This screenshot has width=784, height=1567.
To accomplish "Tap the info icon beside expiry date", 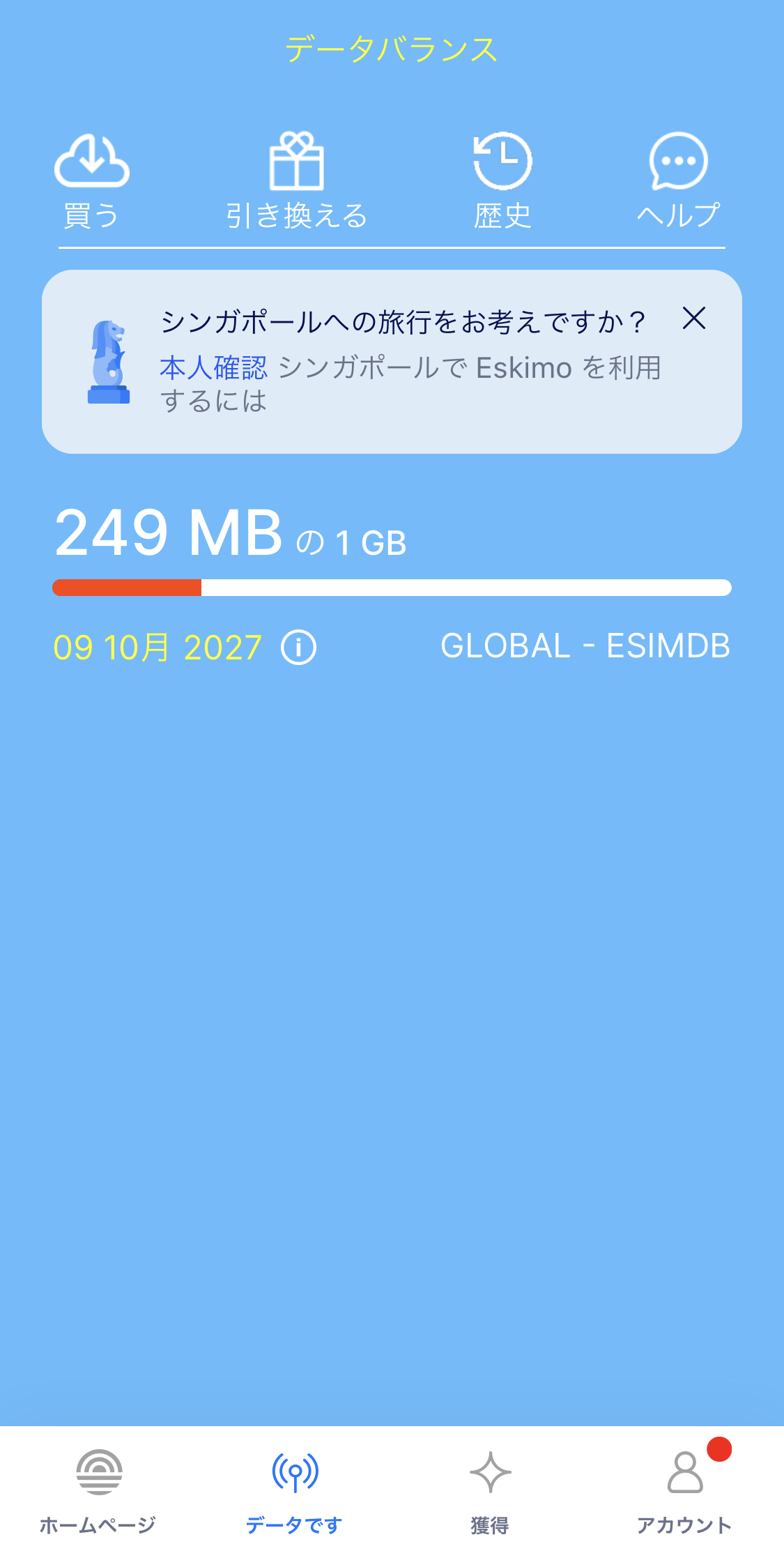I will [298, 648].
